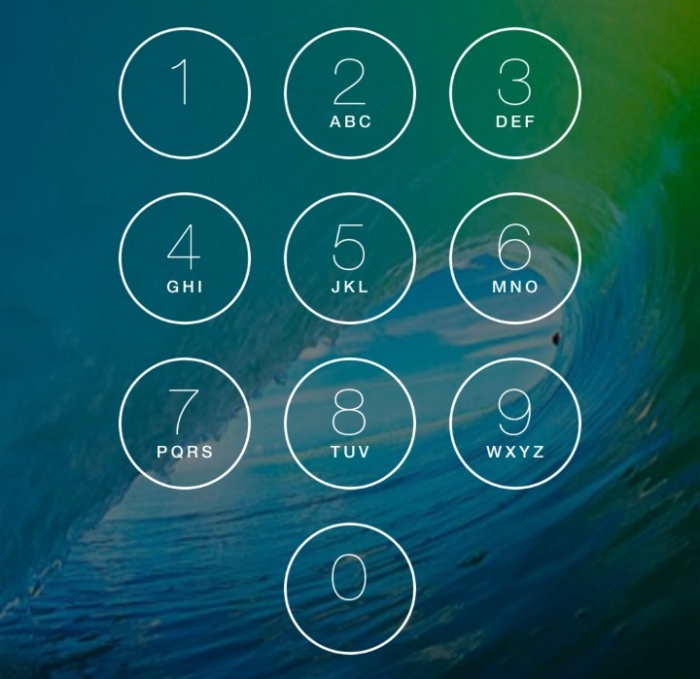This screenshot has width=700, height=679.
Task: Tap the 4 GHI passcode key
Action: click(x=184, y=257)
